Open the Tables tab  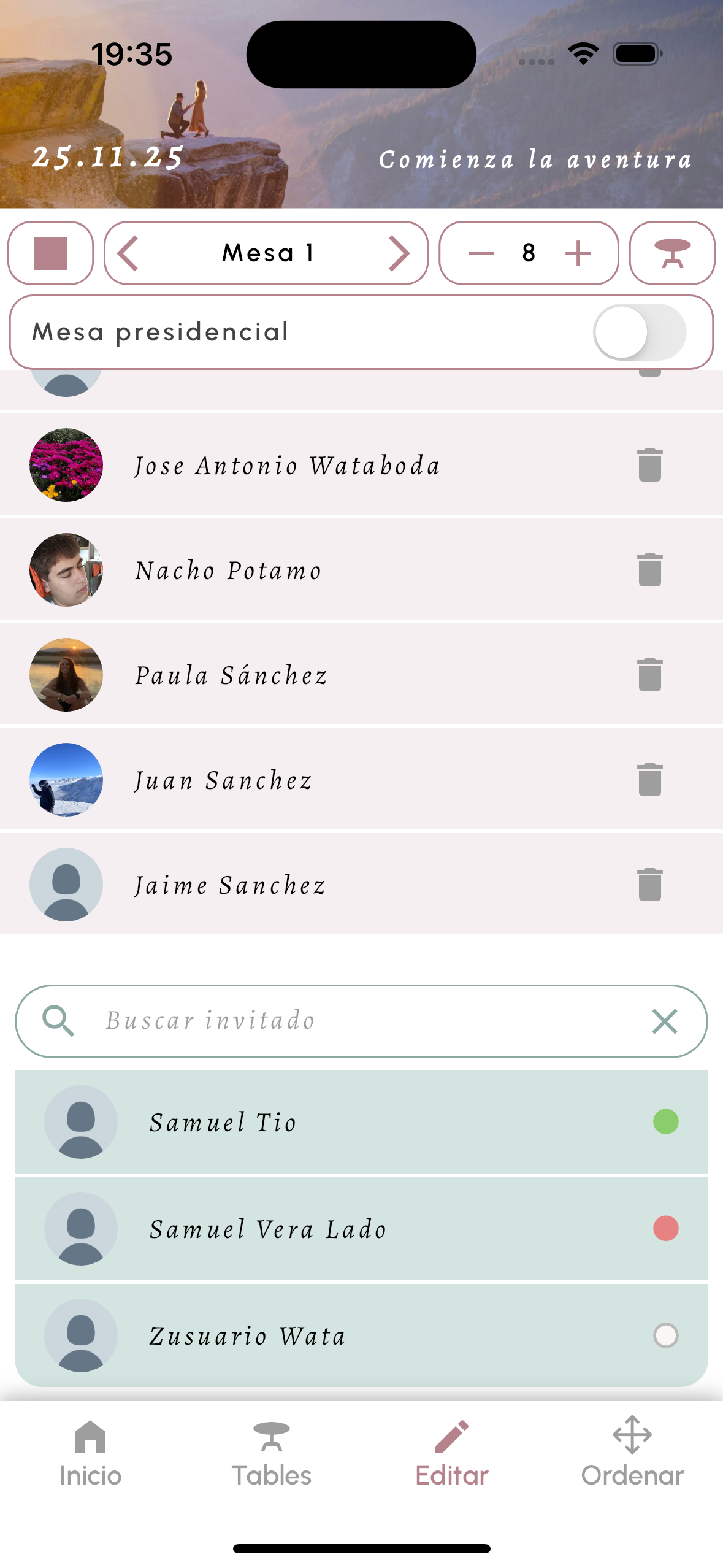tap(271, 1454)
